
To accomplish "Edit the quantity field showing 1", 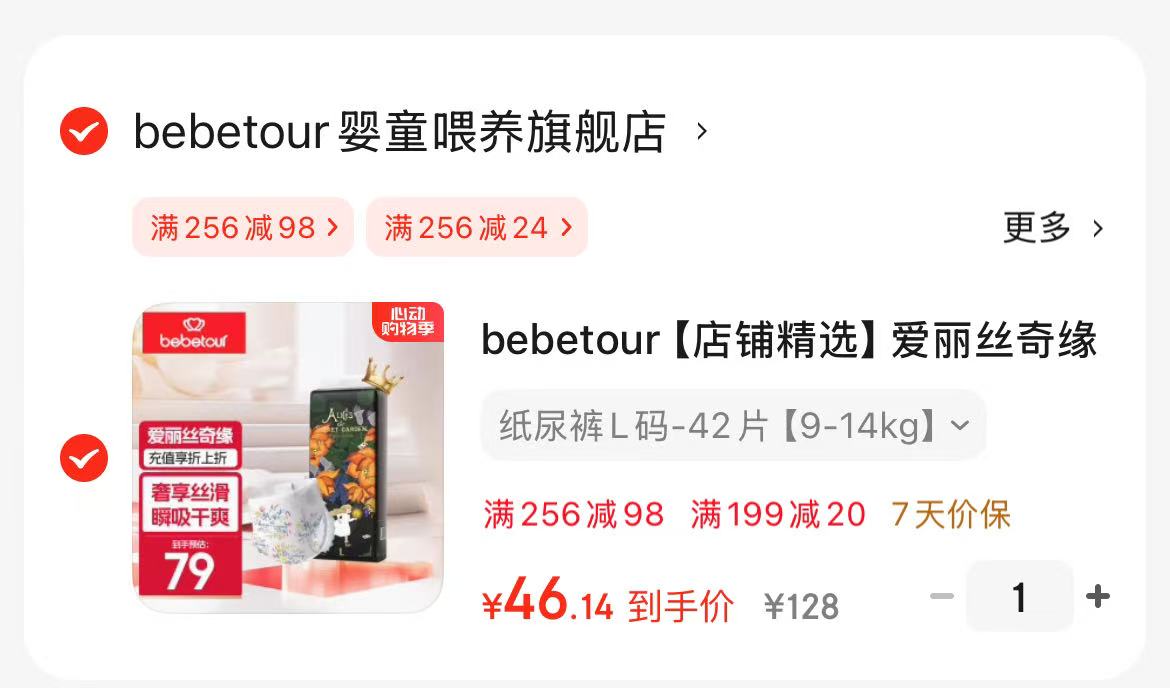I will click(x=1019, y=597).
